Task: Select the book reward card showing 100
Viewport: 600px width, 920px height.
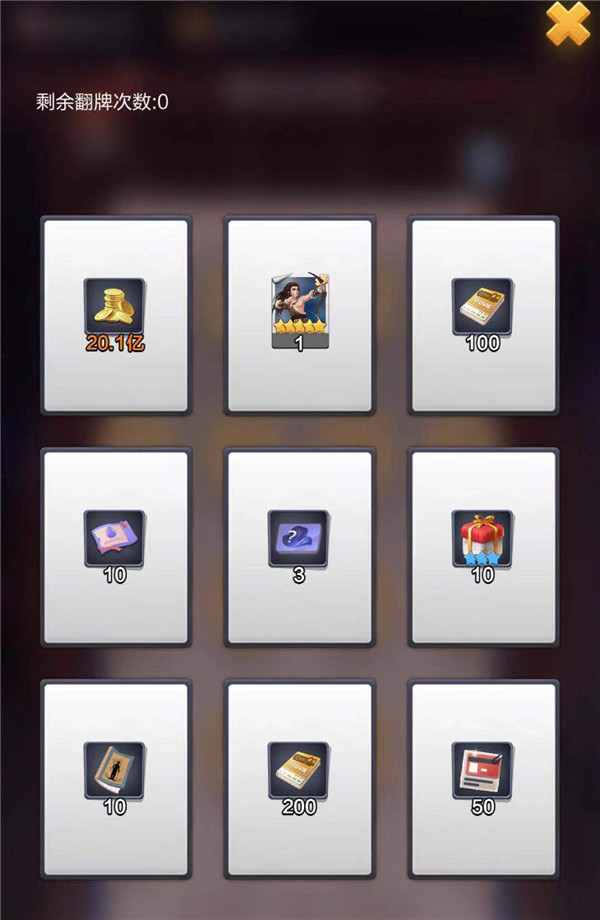Action: click(x=483, y=315)
